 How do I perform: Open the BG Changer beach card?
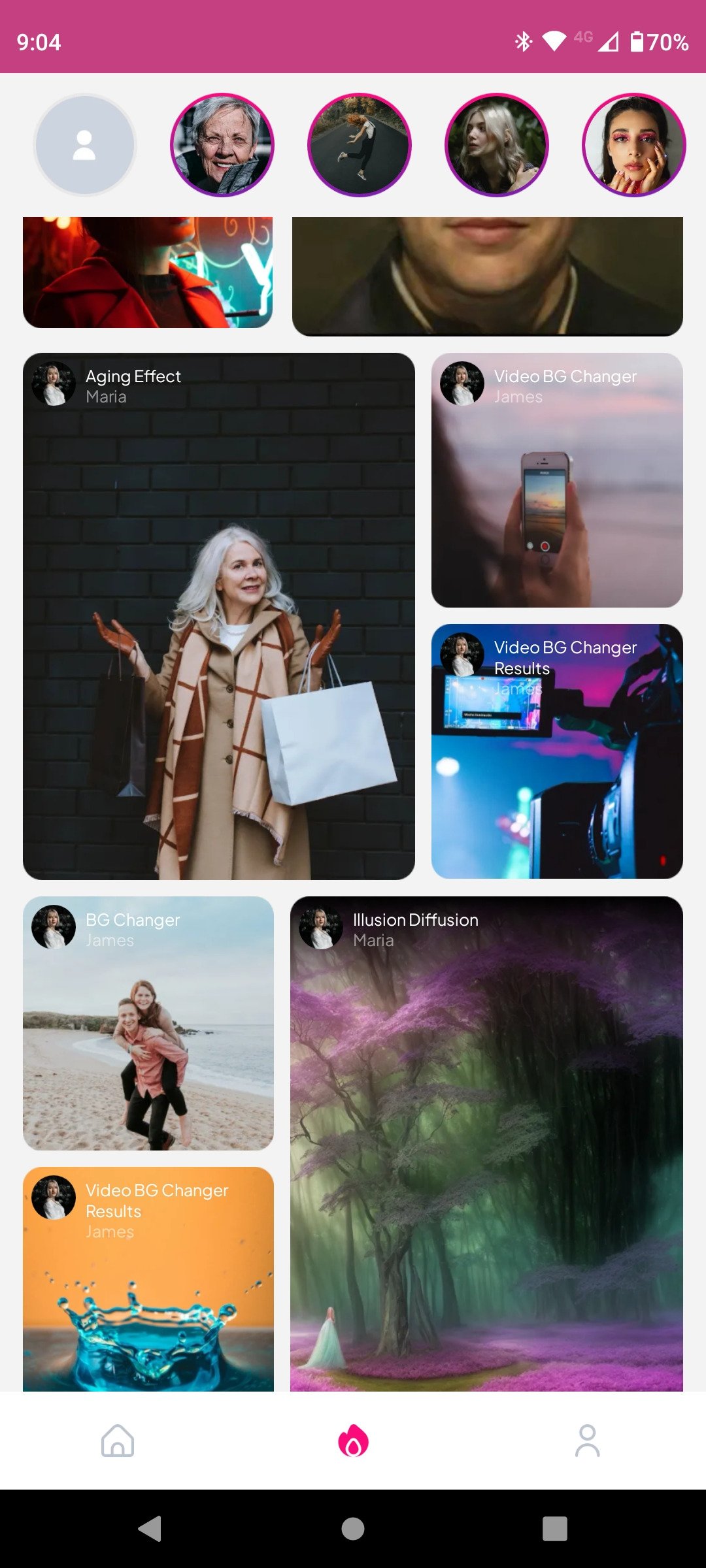[148, 1023]
